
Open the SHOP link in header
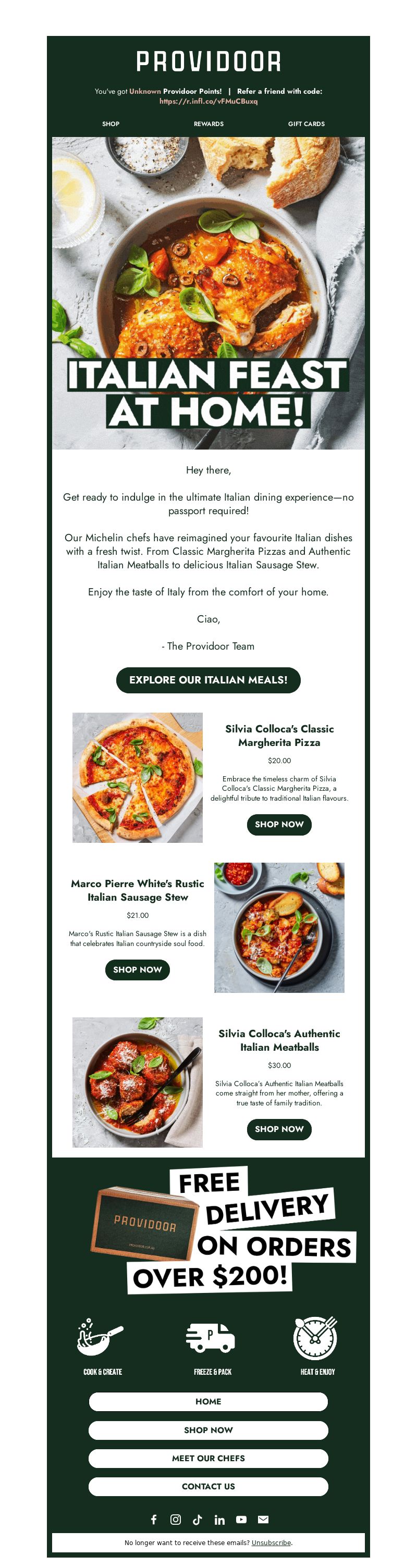(111, 123)
